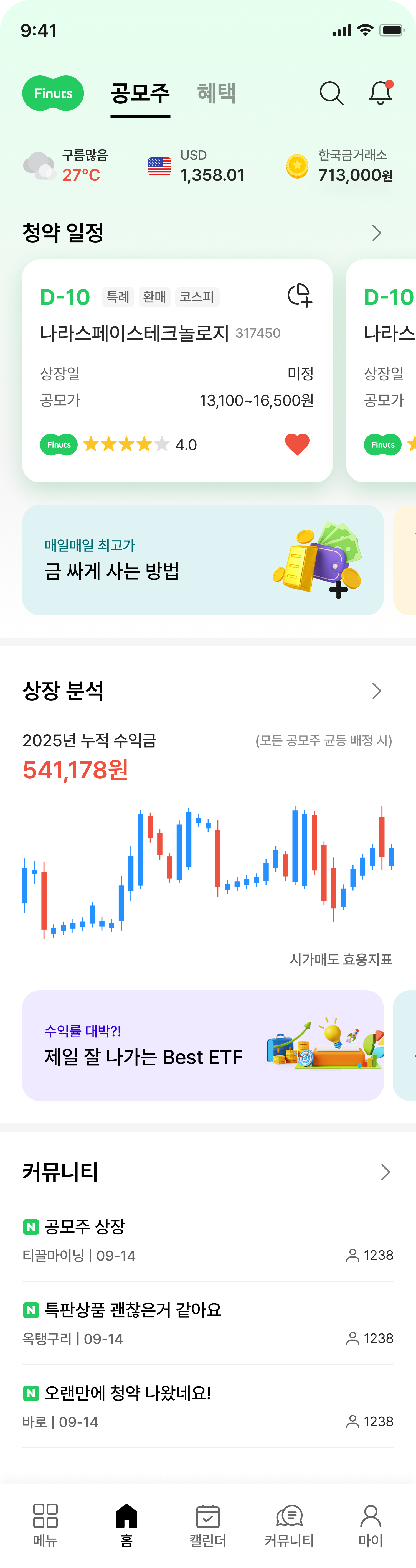Image resolution: width=416 pixels, height=1568 pixels.
Task: Switch to the 혜택 tab
Action: point(216,93)
